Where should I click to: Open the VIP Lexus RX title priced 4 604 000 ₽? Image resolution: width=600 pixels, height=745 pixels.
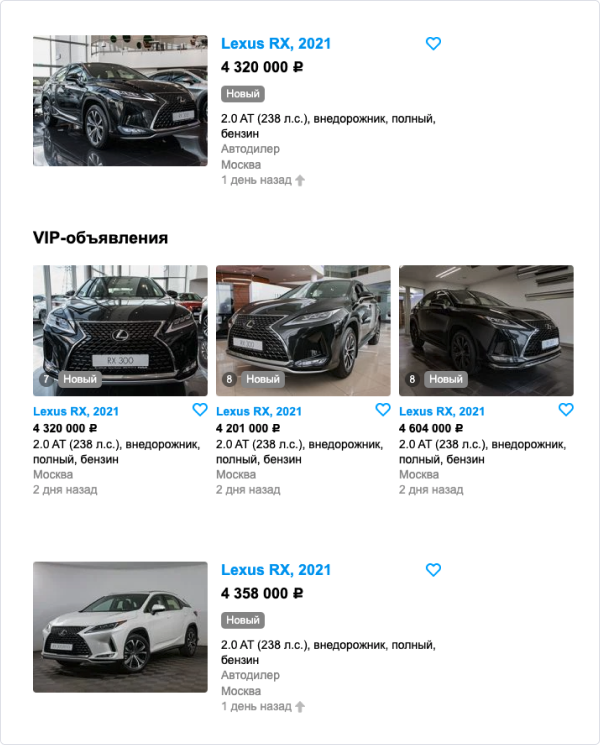pyautogui.click(x=442, y=411)
